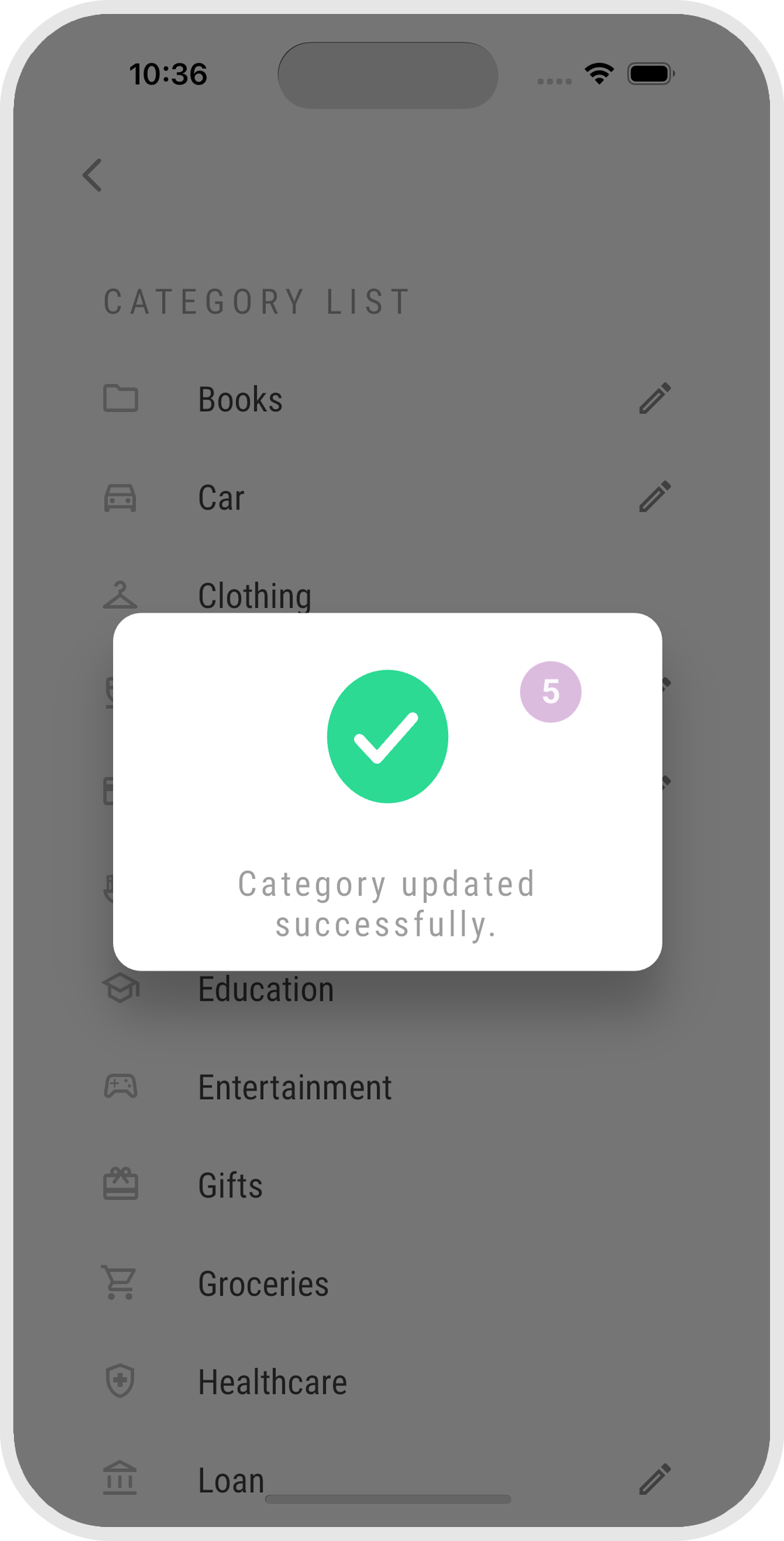Open the Books category row
This screenshot has height=1541, width=784.
pyautogui.click(x=240, y=399)
